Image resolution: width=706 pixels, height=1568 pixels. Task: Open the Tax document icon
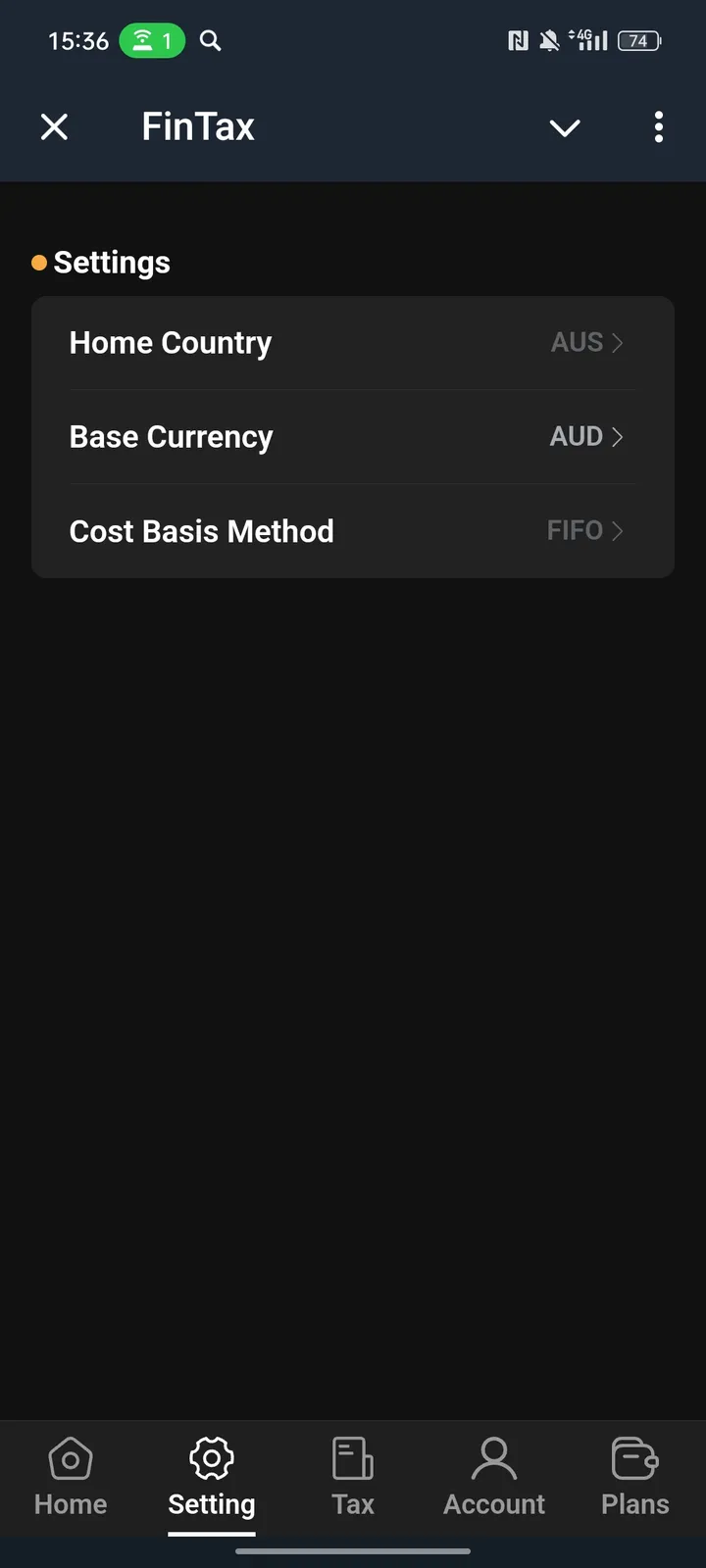(352, 1457)
